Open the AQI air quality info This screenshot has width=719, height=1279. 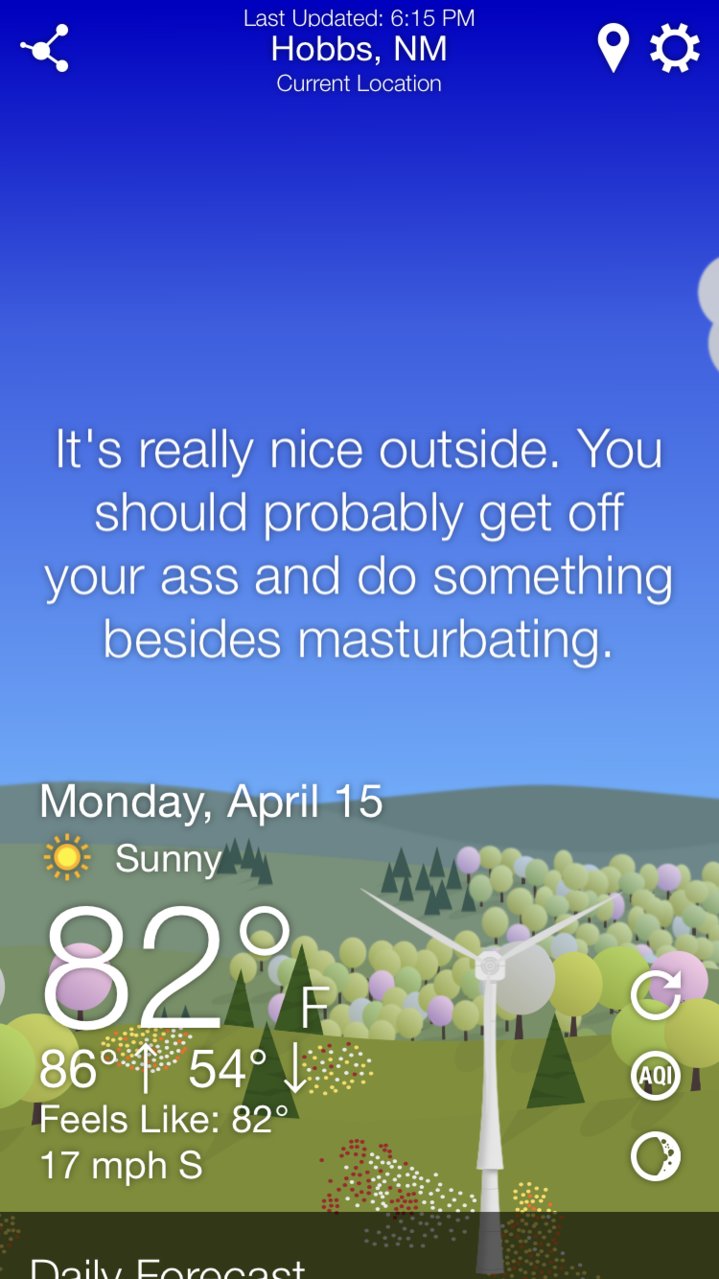656,1077
